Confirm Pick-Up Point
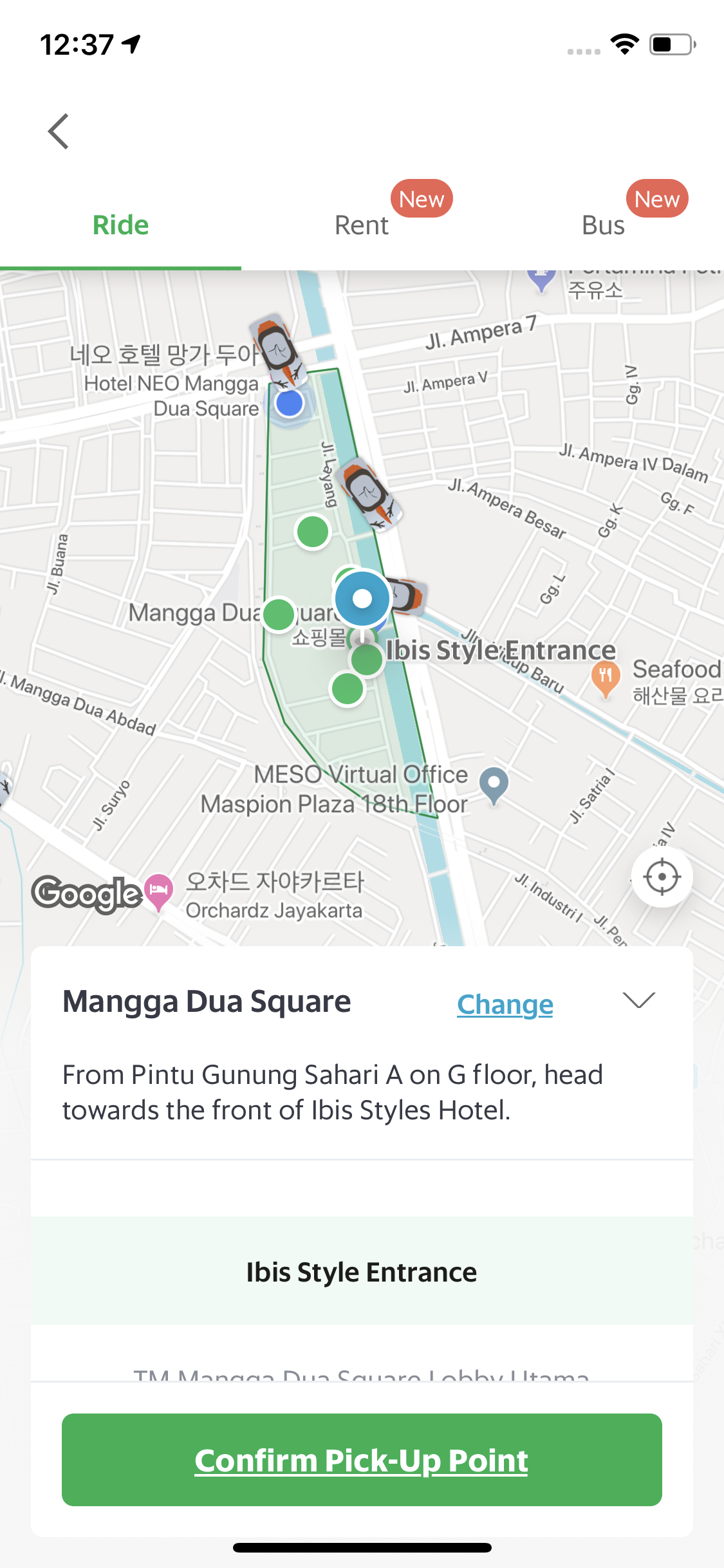This screenshot has width=724, height=1568. click(x=362, y=1460)
